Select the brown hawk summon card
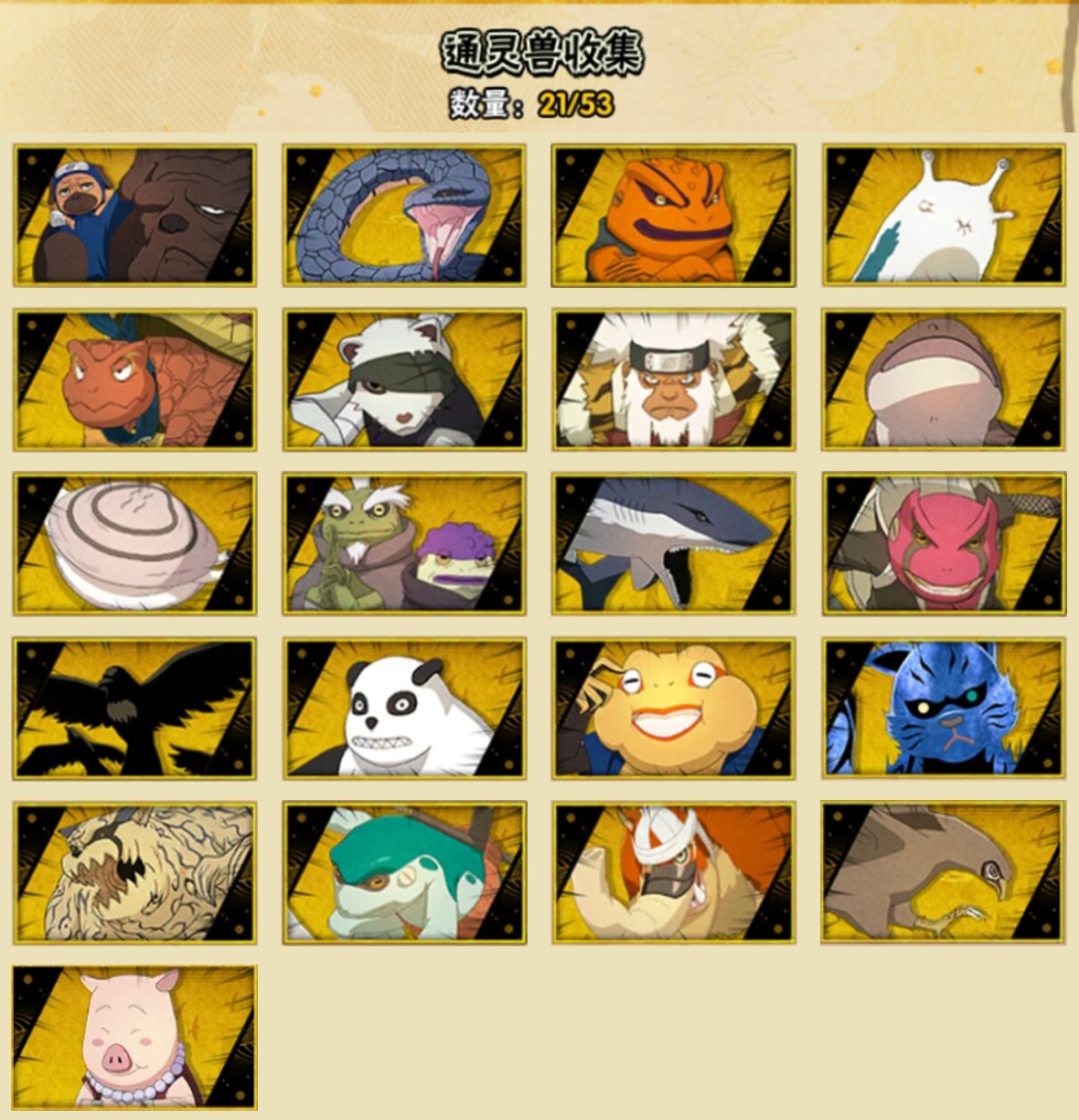 pyautogui.click(x=944, y=873)
